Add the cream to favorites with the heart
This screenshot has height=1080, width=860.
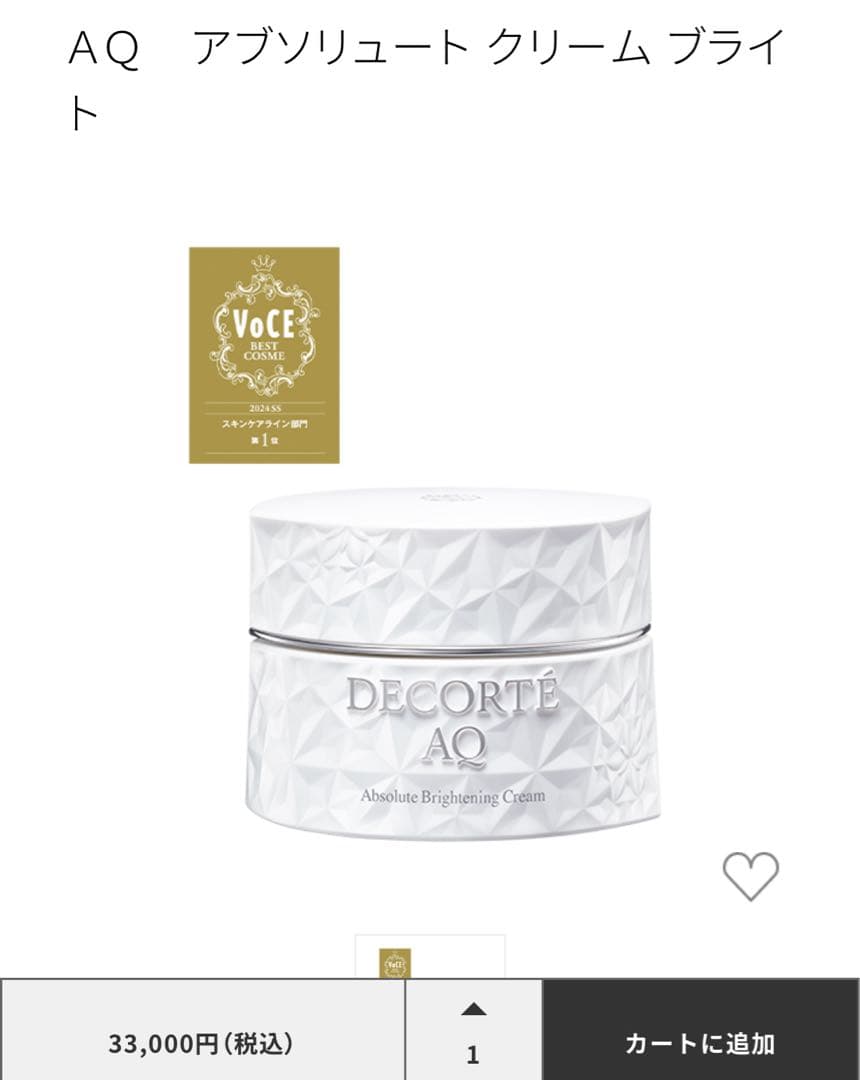pyautogui.click(x=750, y=876)
